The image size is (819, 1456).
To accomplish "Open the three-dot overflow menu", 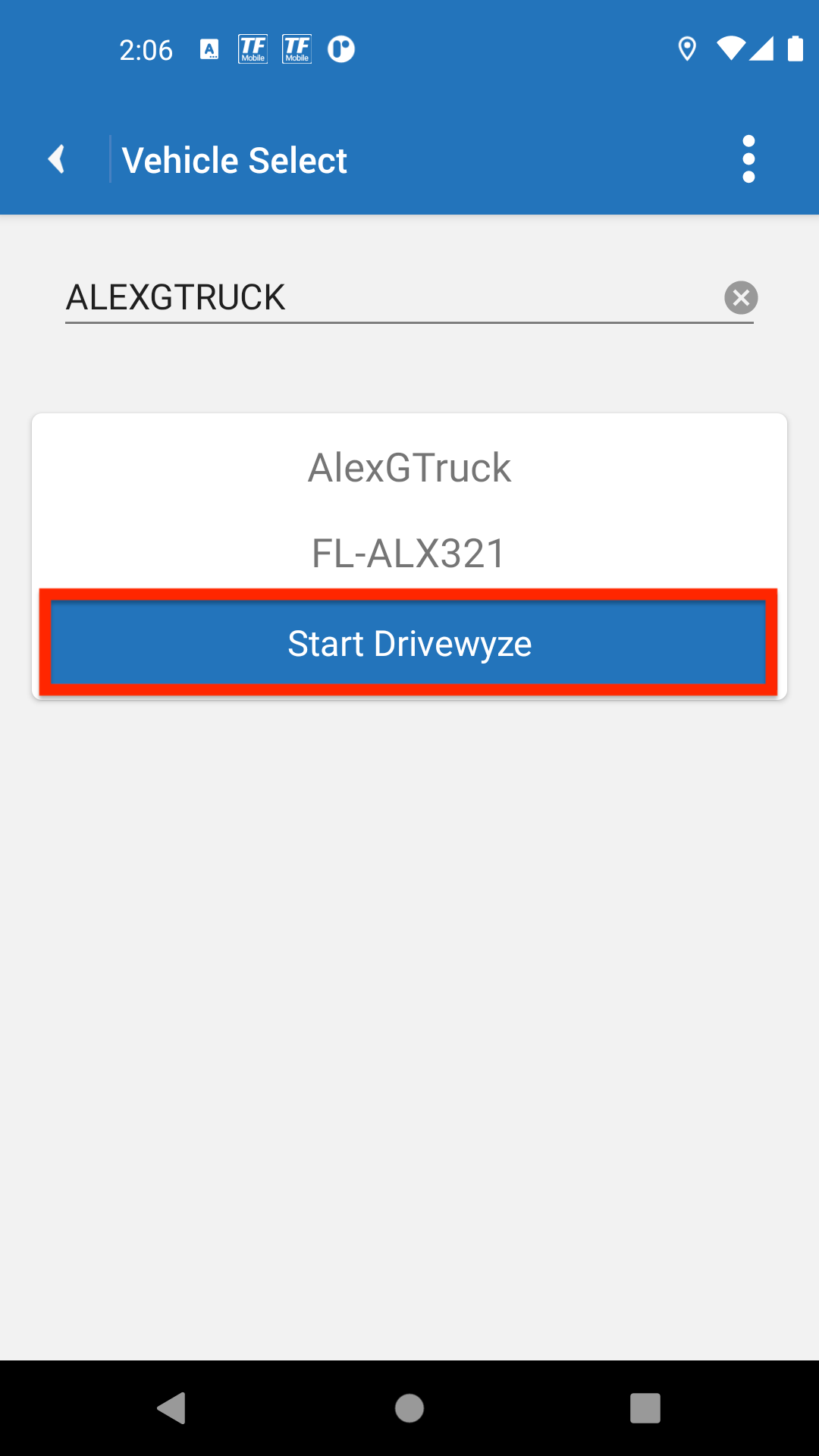I will [749, 158].
